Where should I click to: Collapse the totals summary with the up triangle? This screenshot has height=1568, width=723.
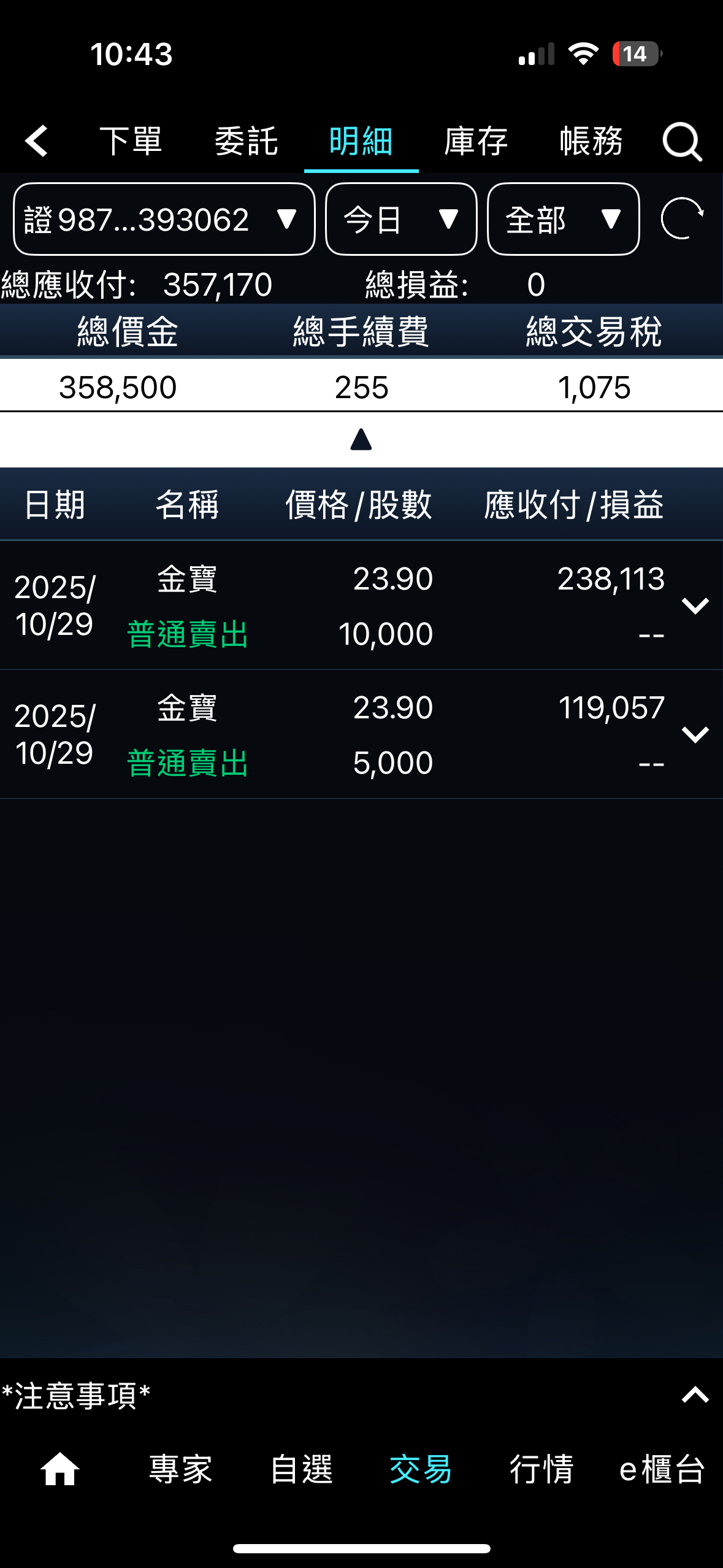click(361, 439)
